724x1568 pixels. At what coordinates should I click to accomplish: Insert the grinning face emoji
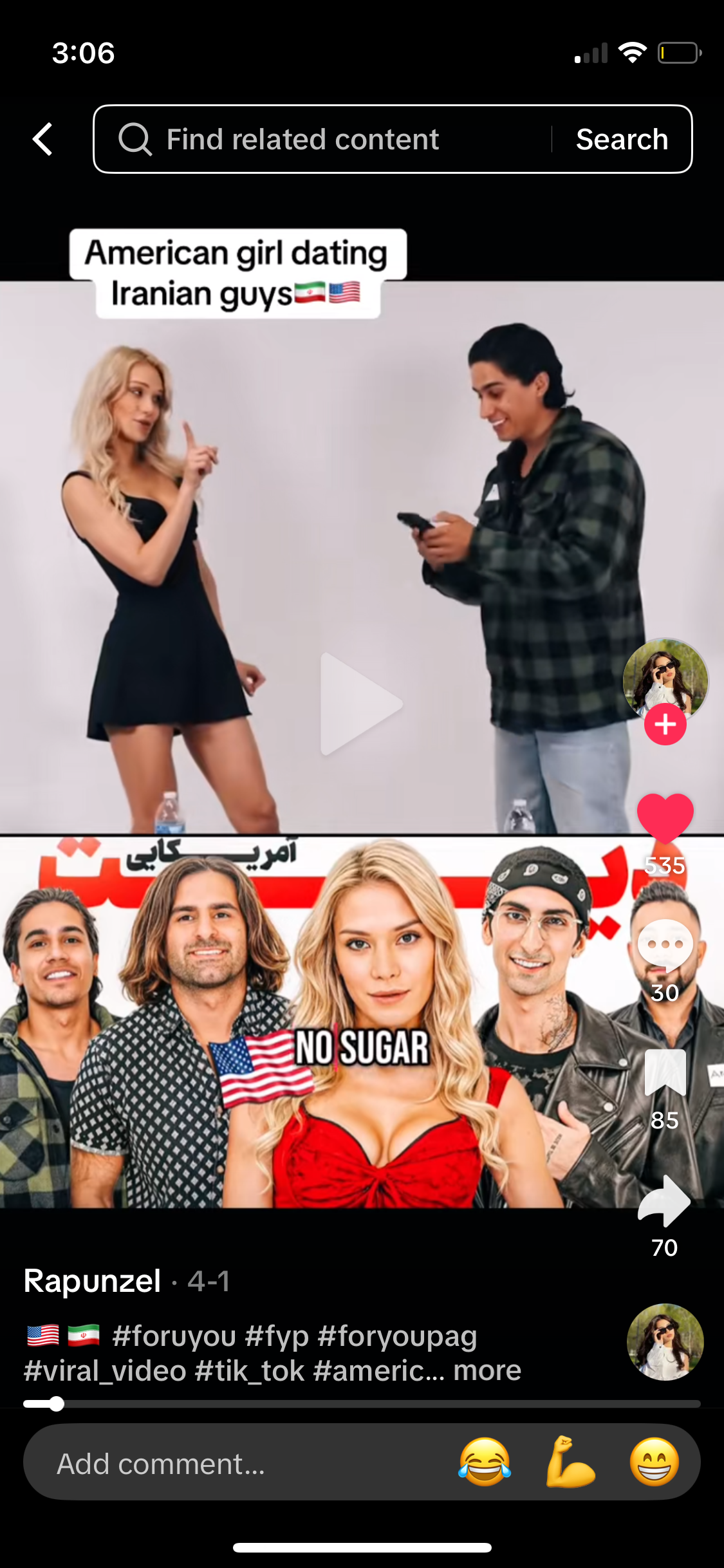(654, 1462)
